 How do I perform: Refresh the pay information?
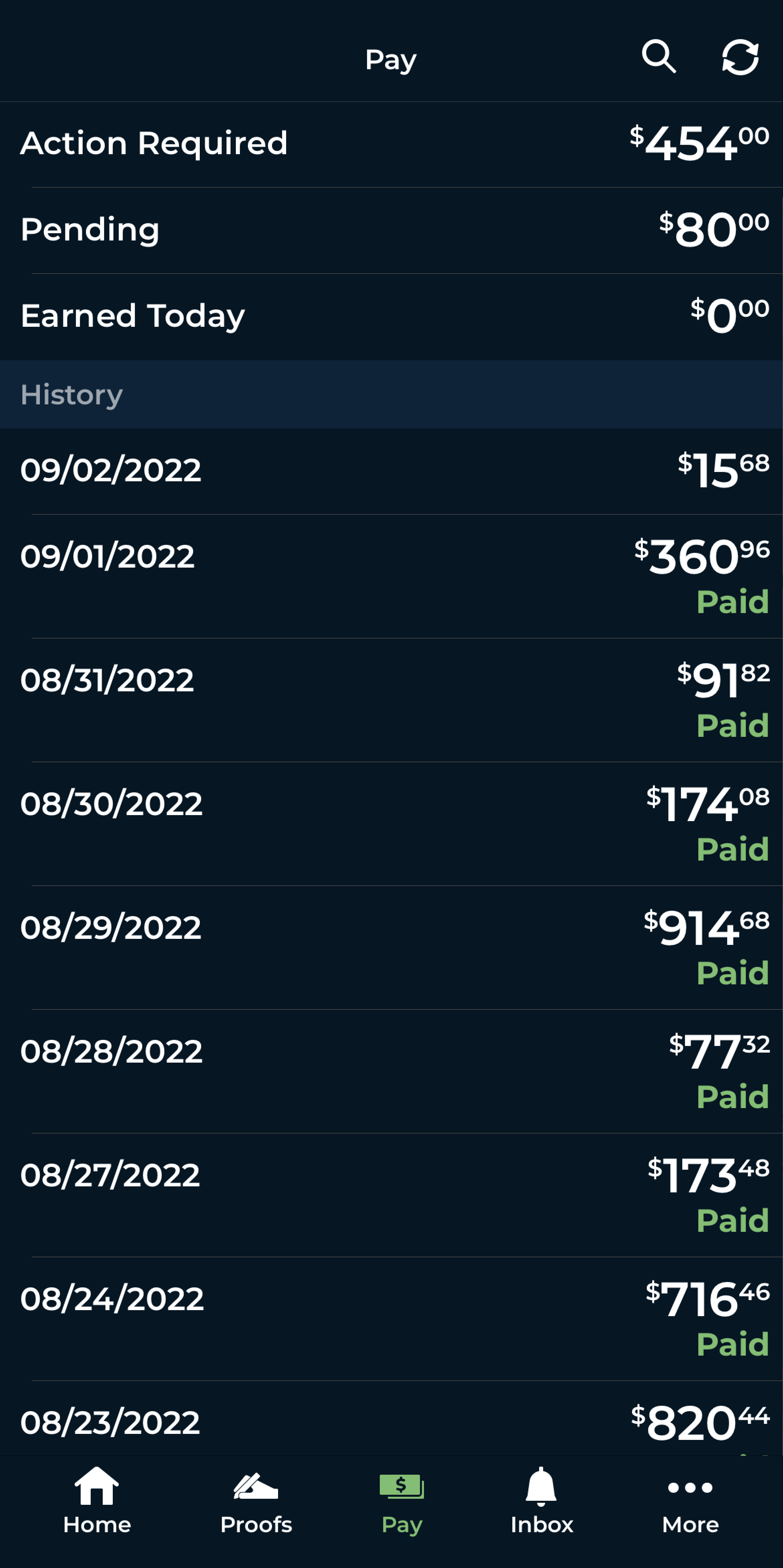pyautogui.click(x=740, y=58)
